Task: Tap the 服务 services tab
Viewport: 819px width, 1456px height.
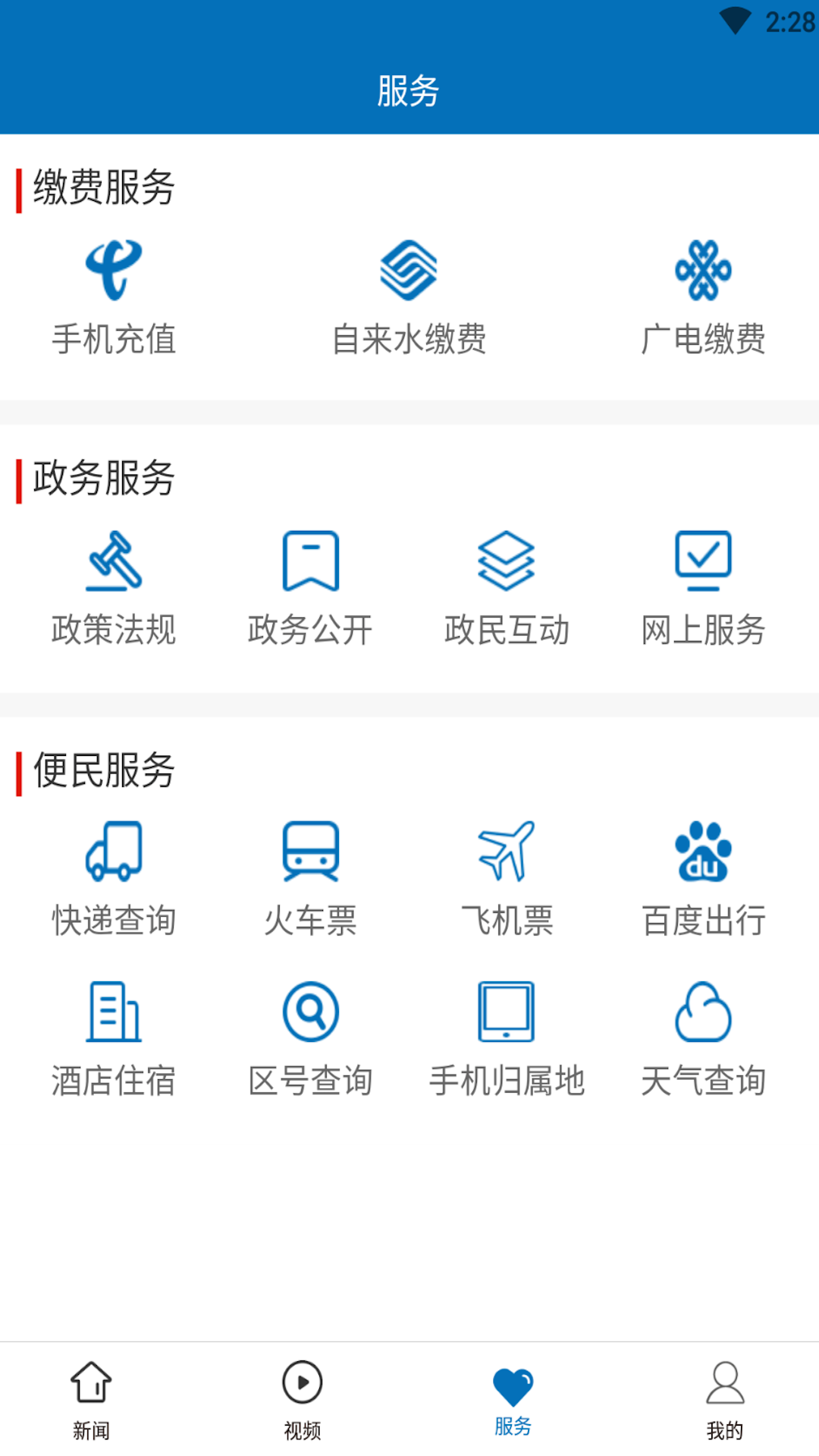Action: pyautogui.click(x=513, y=1400)
